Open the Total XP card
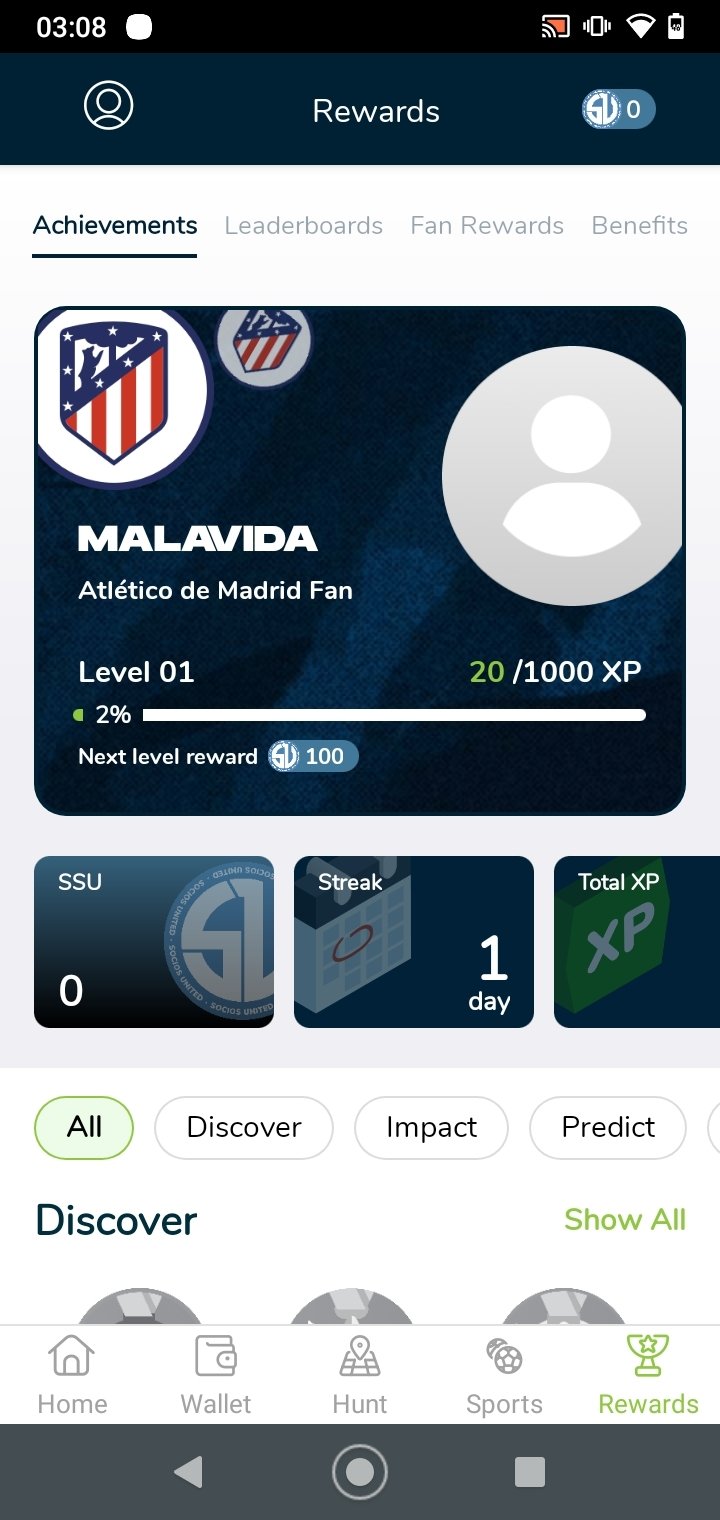Image resolution: width=720 pixels, height=1520 pixels. click(x=636, y=941)
